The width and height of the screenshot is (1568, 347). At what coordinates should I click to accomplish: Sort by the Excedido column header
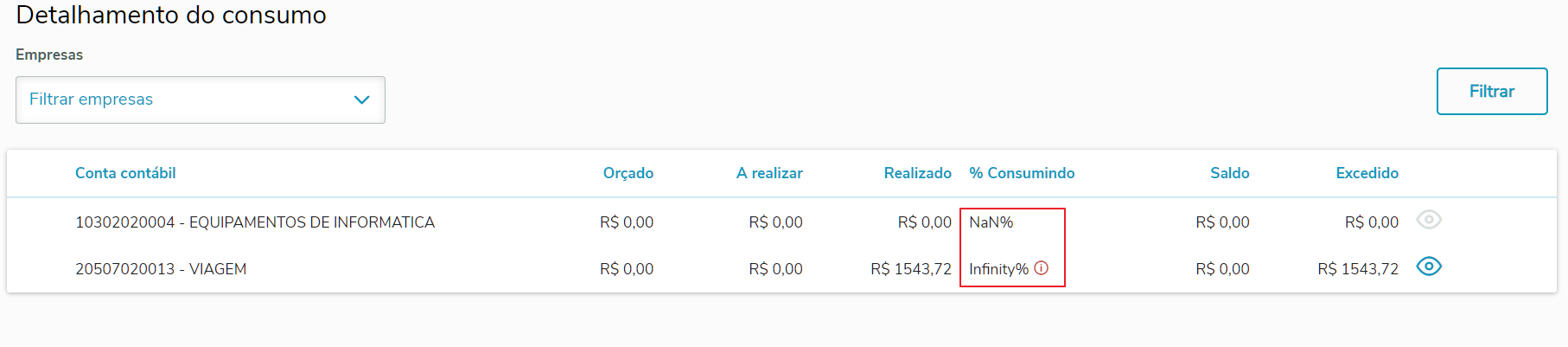pos(1367,173)
